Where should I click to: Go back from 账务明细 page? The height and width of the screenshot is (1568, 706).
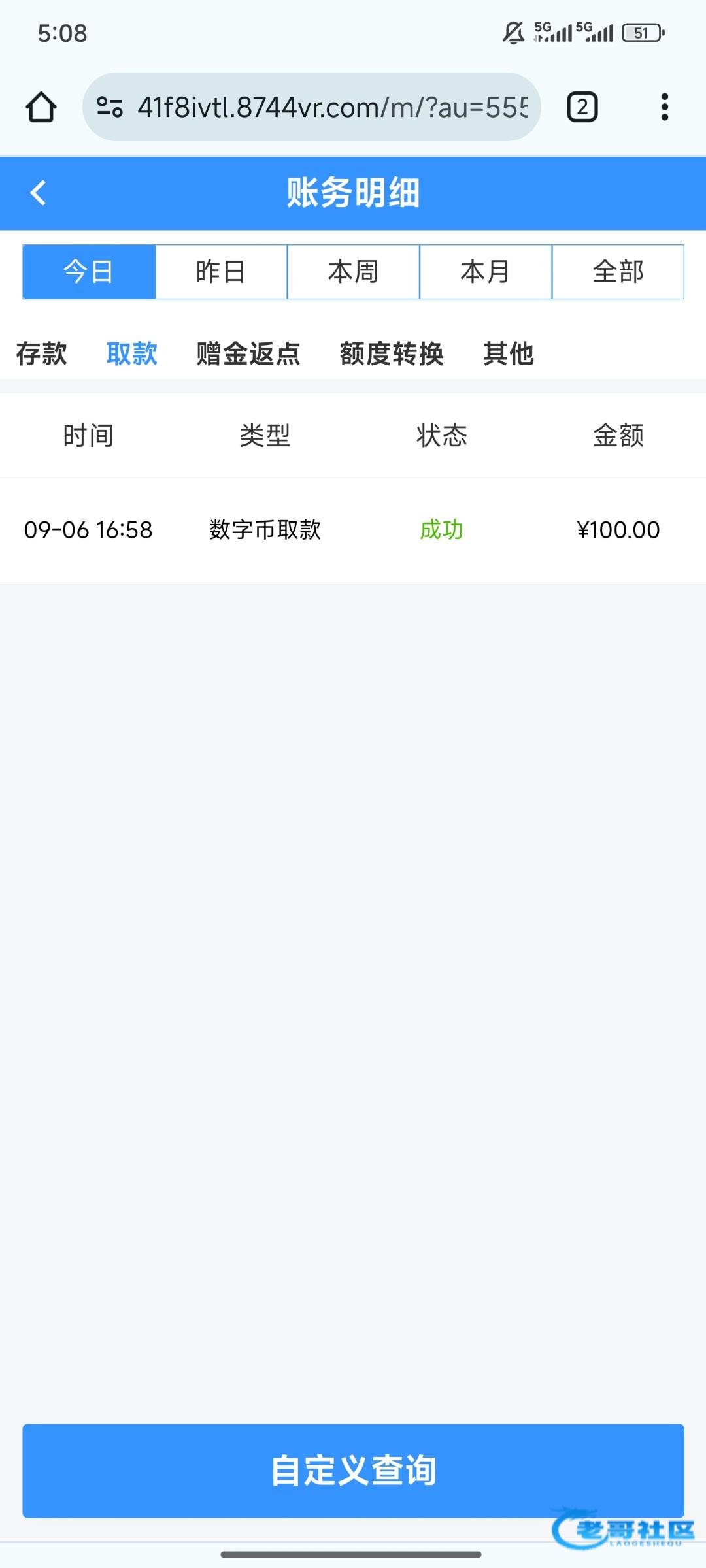tap(38, 193)
